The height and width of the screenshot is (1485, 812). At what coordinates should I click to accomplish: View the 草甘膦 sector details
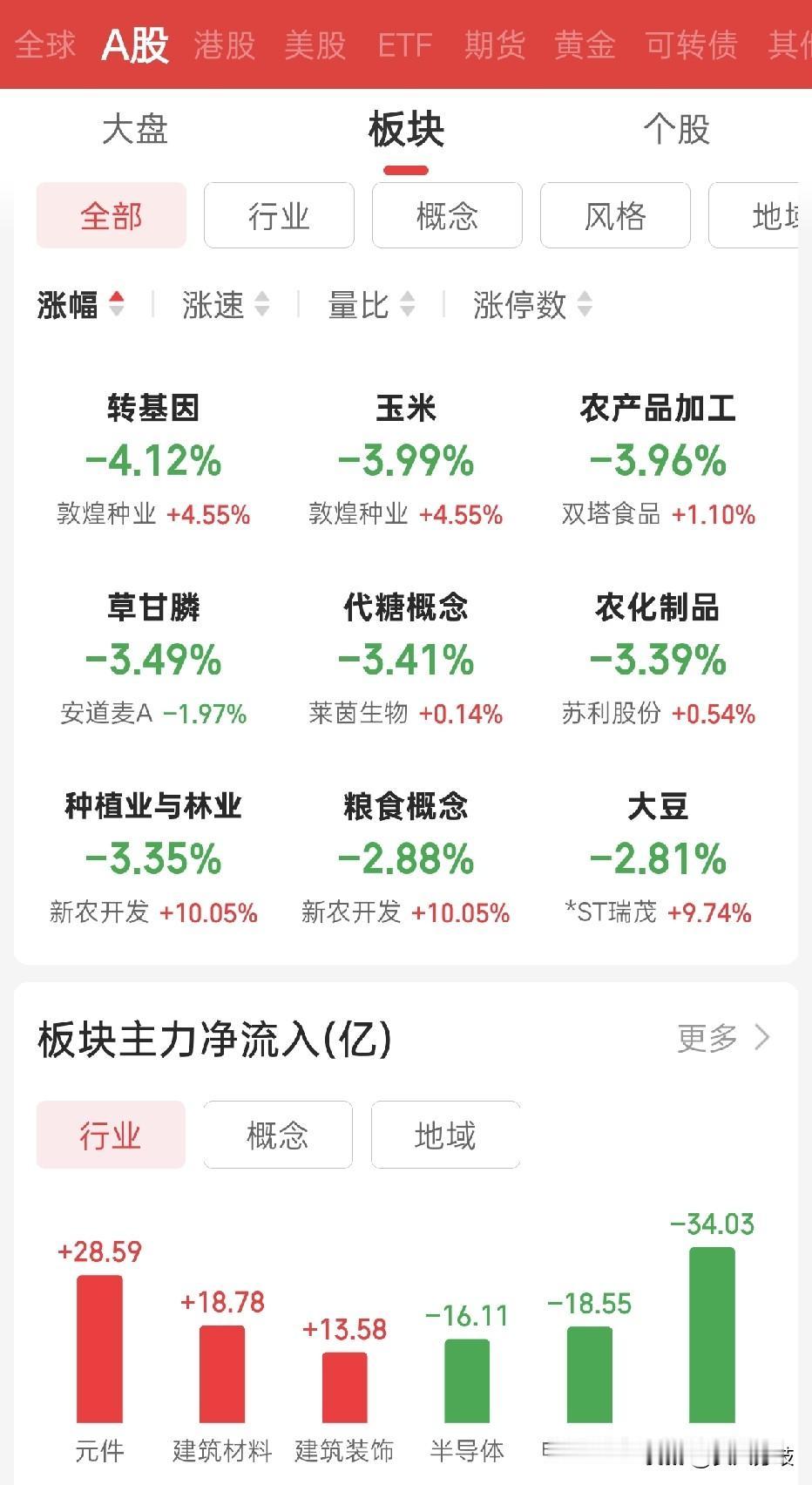[x=153, y=659]
